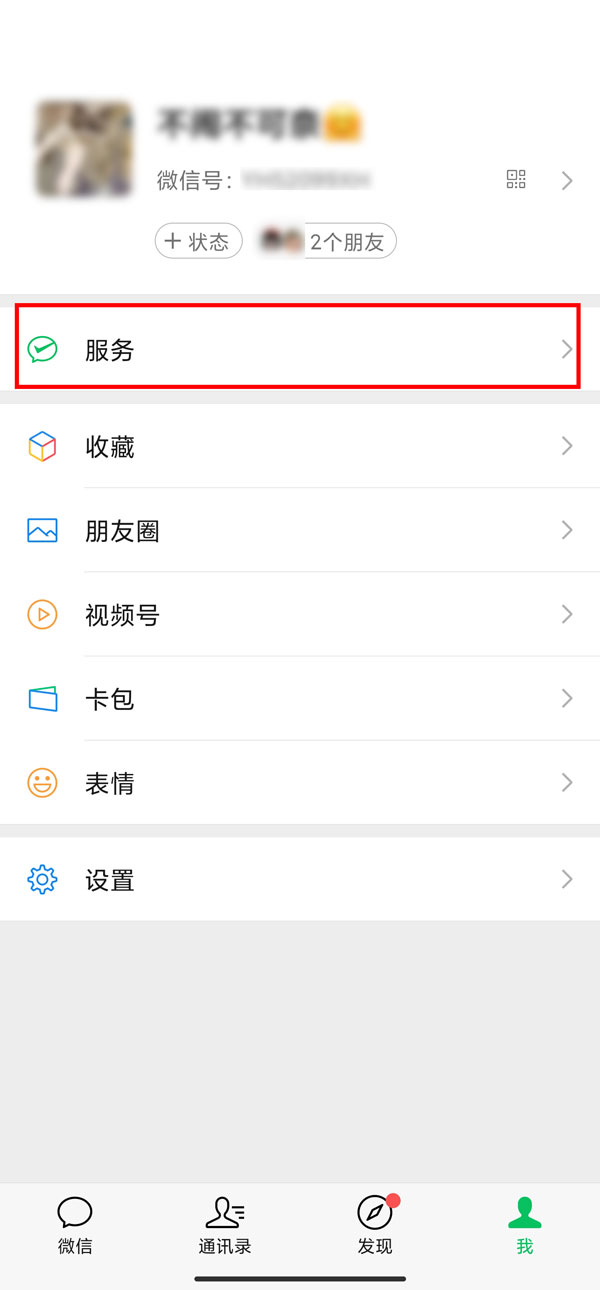
Task: Open 设置 (Settings)
Action: point(298,880)
